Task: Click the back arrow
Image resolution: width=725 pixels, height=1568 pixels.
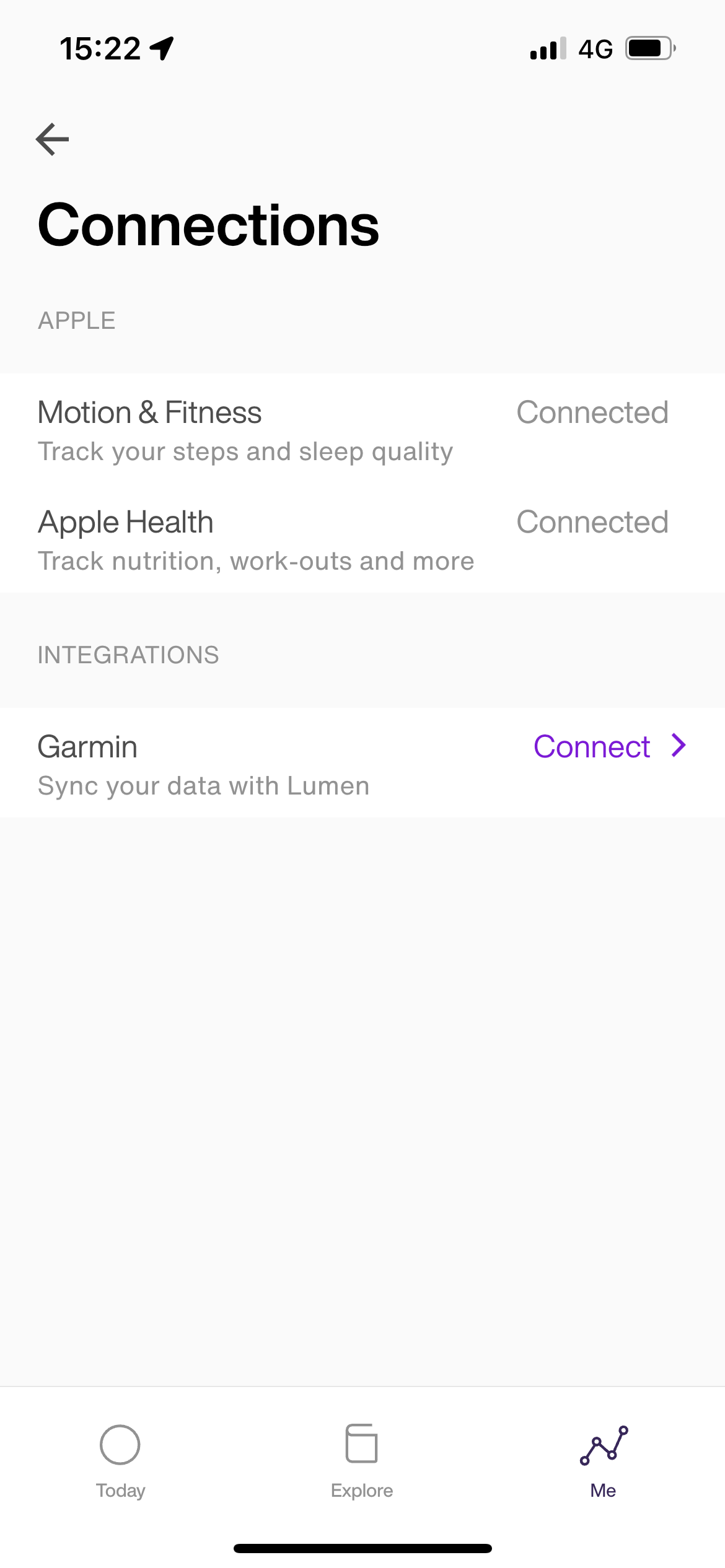Action: pos(51,139)
